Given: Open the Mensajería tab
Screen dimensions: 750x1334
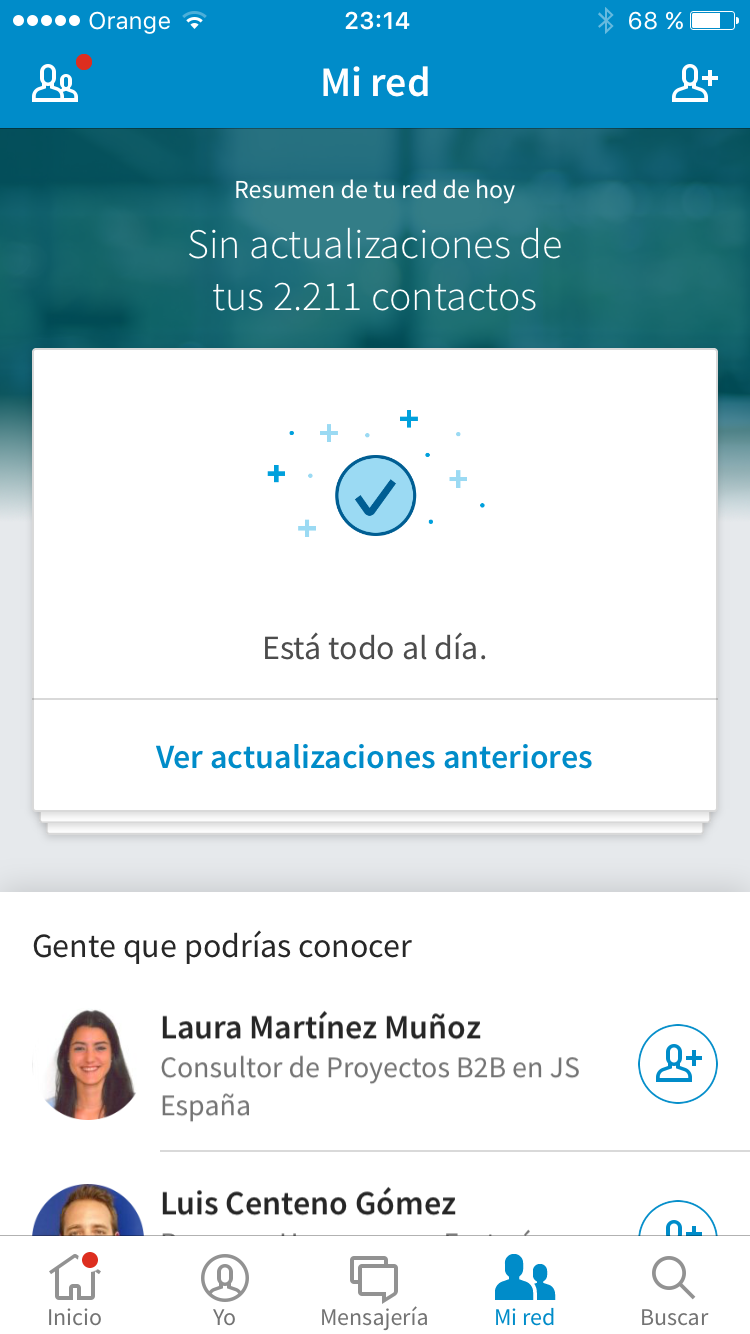Looking at the screenshot, I should [374, 1290].
